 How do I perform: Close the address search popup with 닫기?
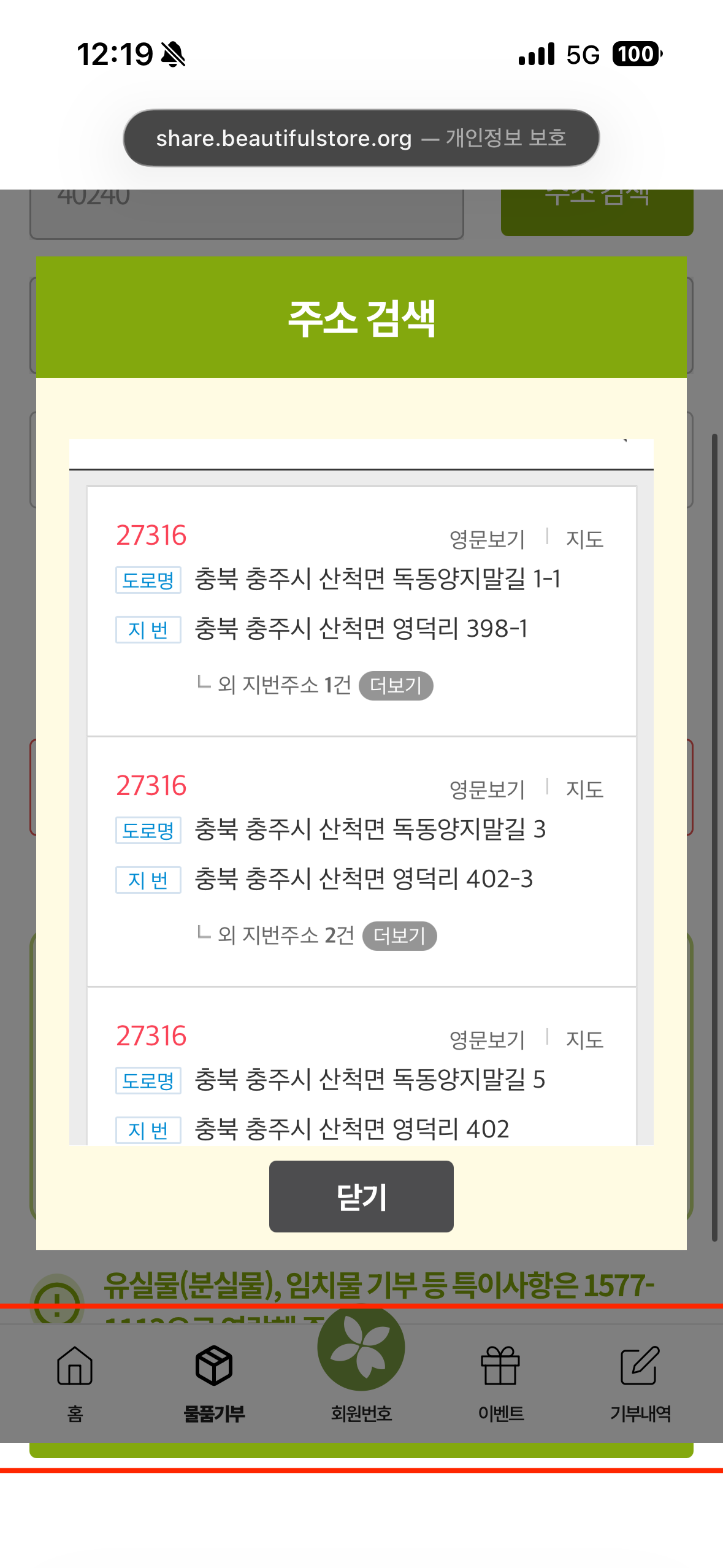pyautogui.click(x=361, y=1196)
